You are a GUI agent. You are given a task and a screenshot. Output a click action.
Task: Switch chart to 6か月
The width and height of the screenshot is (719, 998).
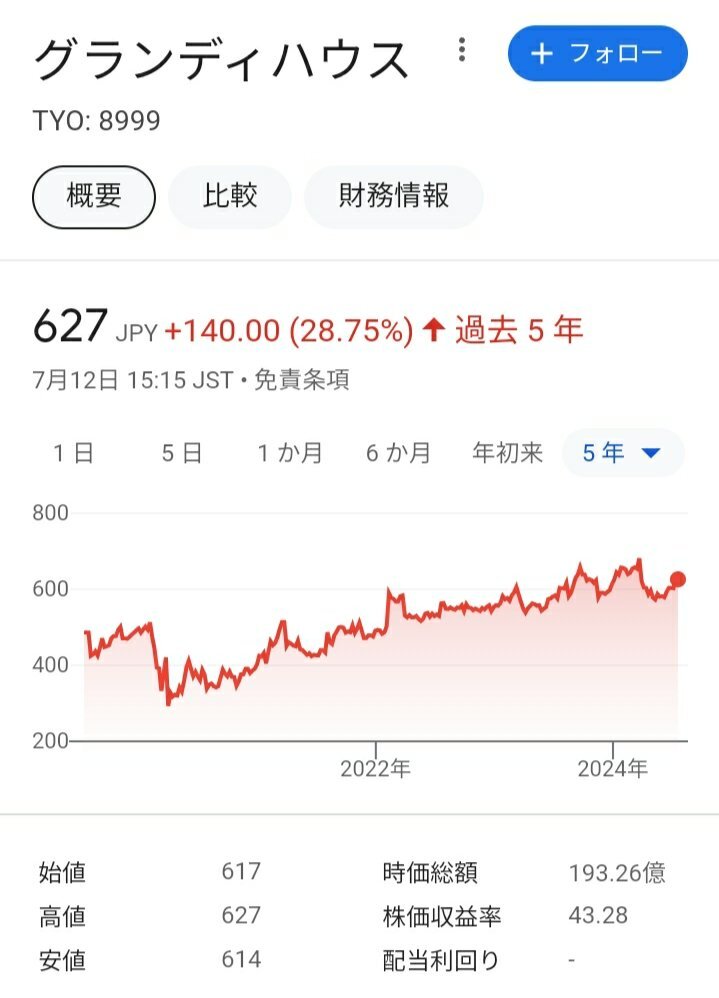[x=398, y=453]
